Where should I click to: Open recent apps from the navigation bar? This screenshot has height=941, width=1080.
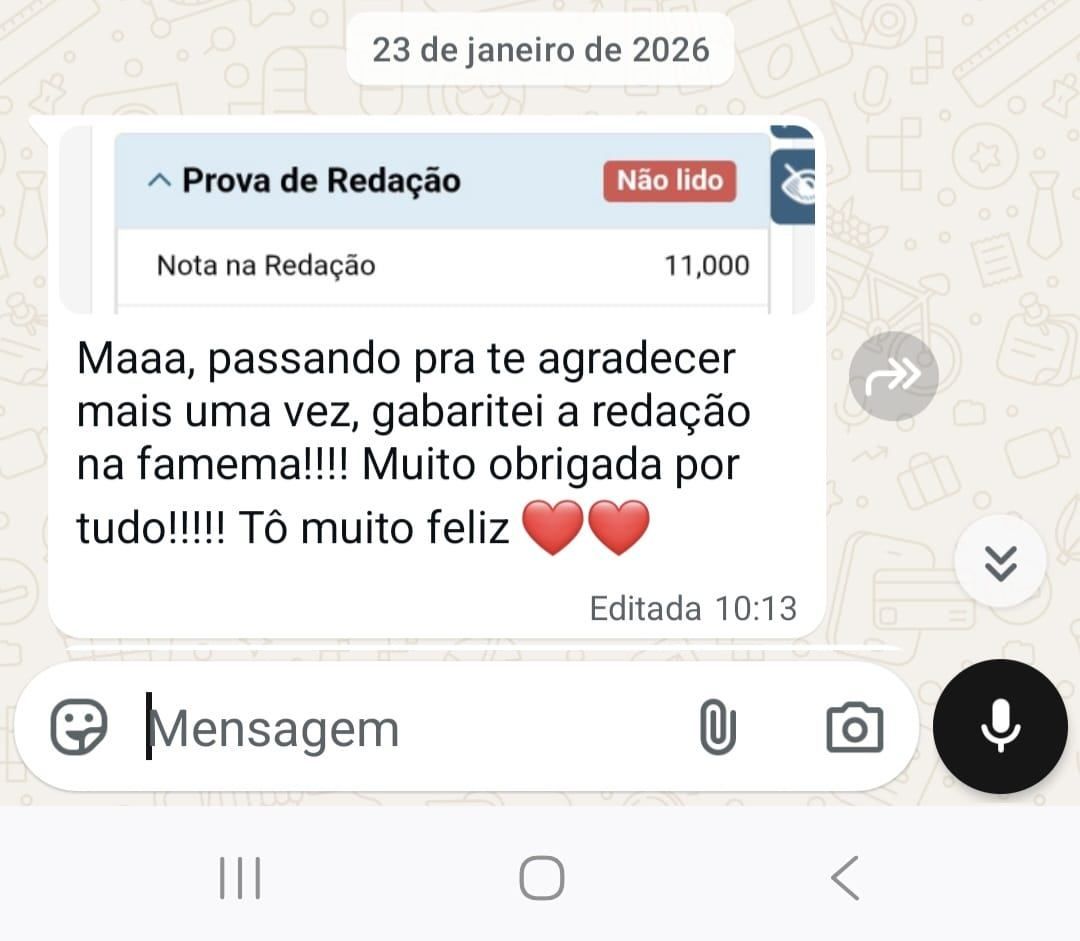(x=240, y=879)
